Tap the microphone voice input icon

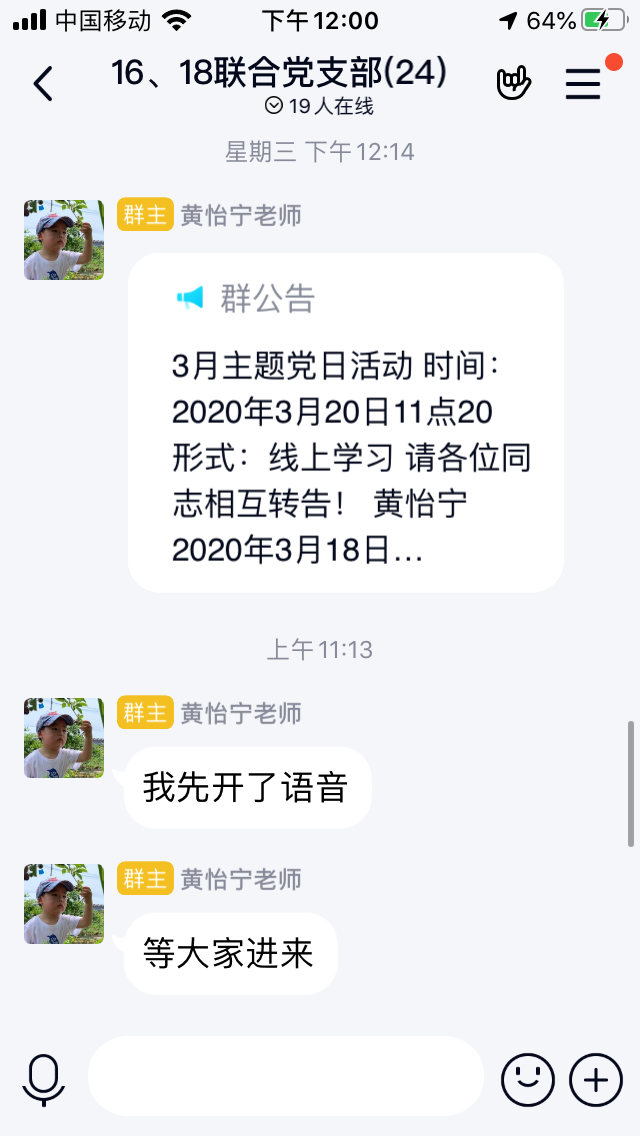(x=43, y=1080)
